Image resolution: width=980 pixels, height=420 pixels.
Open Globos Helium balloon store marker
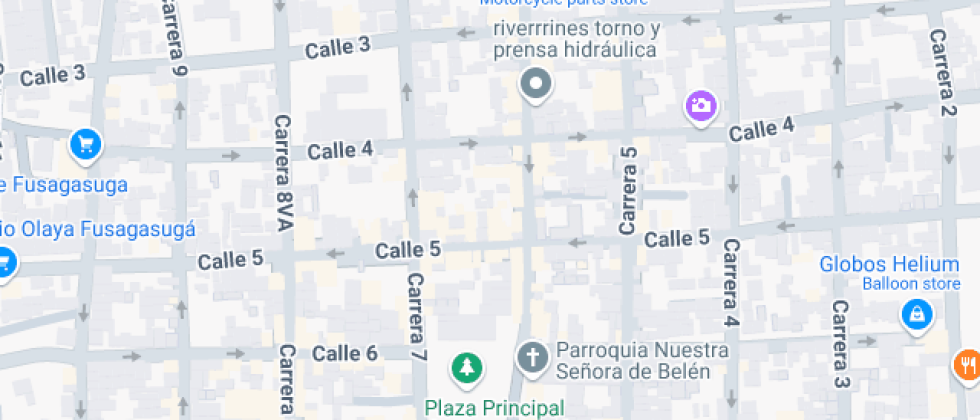pyautogui.click(x=915, y=317)
